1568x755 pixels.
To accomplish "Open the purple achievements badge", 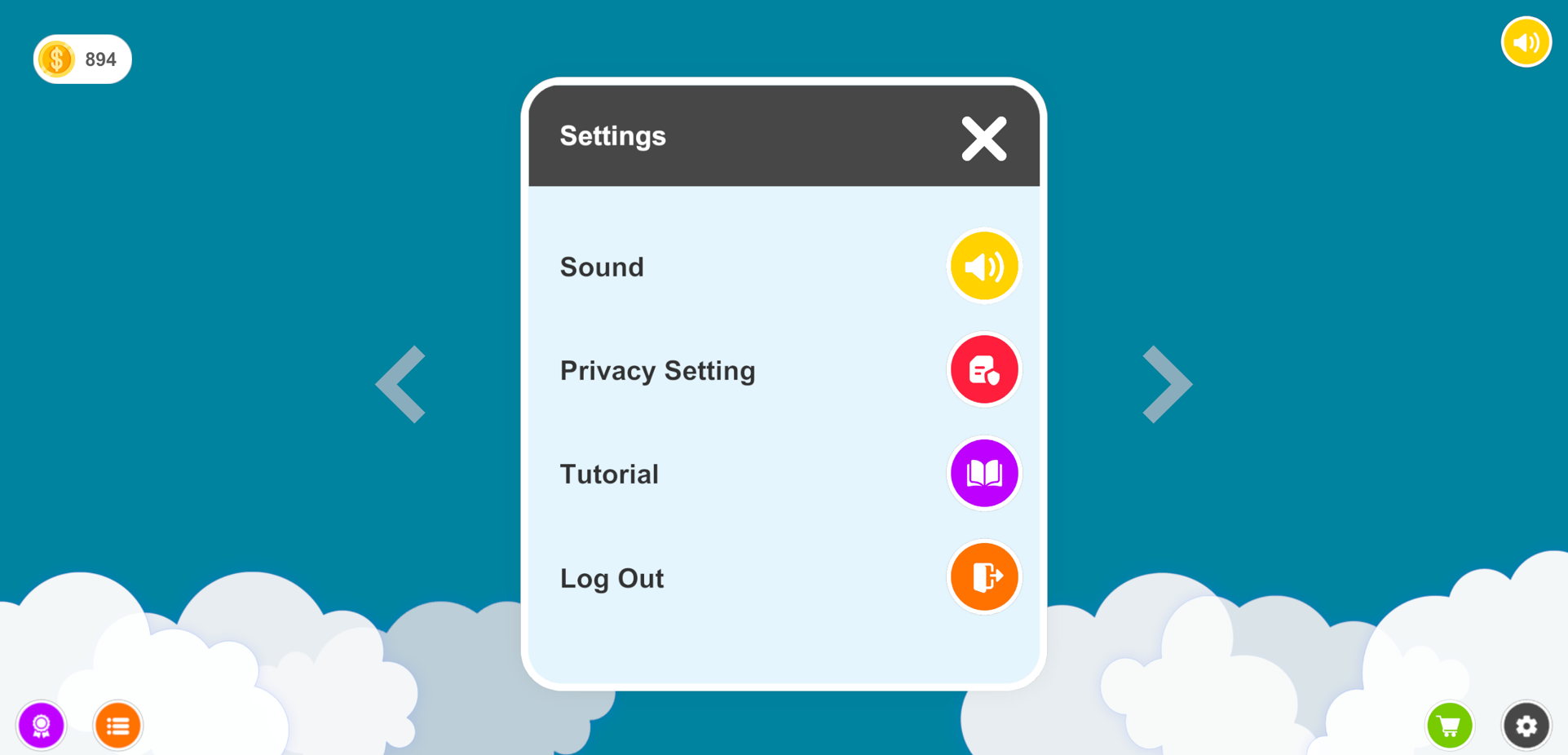I will coord(42,725).
